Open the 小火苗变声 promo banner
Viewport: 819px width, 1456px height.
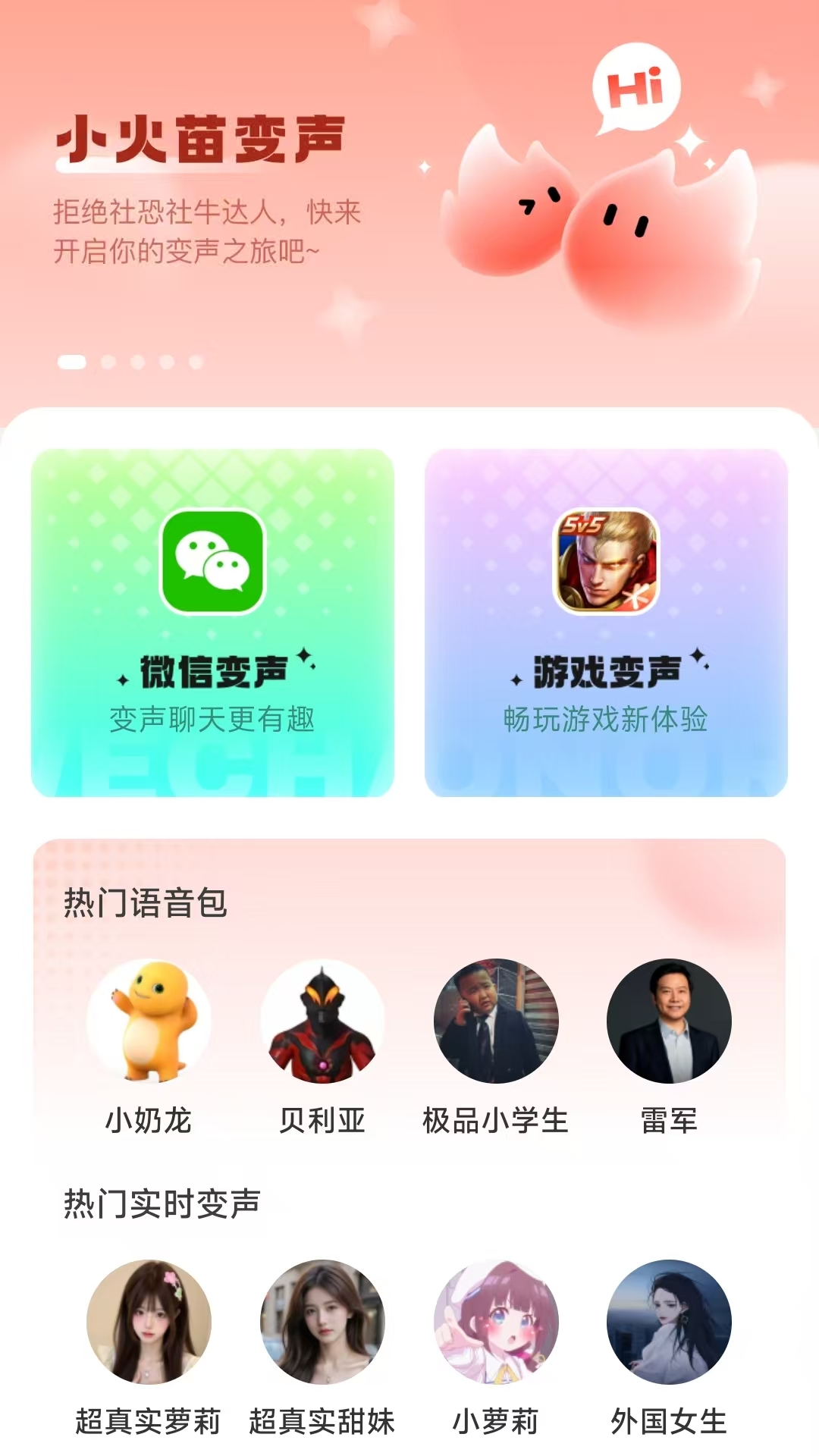409,197
